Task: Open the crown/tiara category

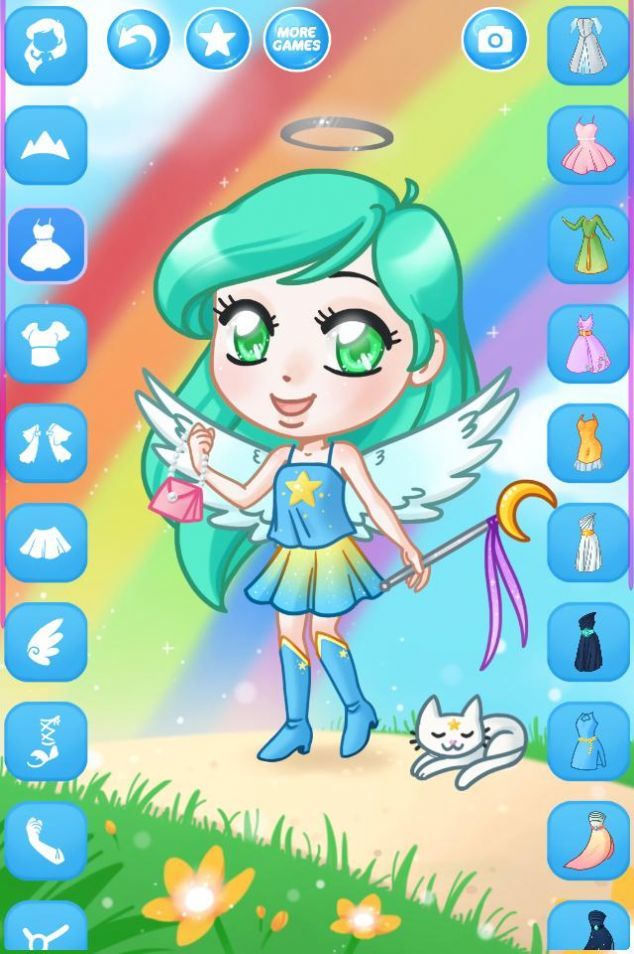Action: (x=46, y=146)
